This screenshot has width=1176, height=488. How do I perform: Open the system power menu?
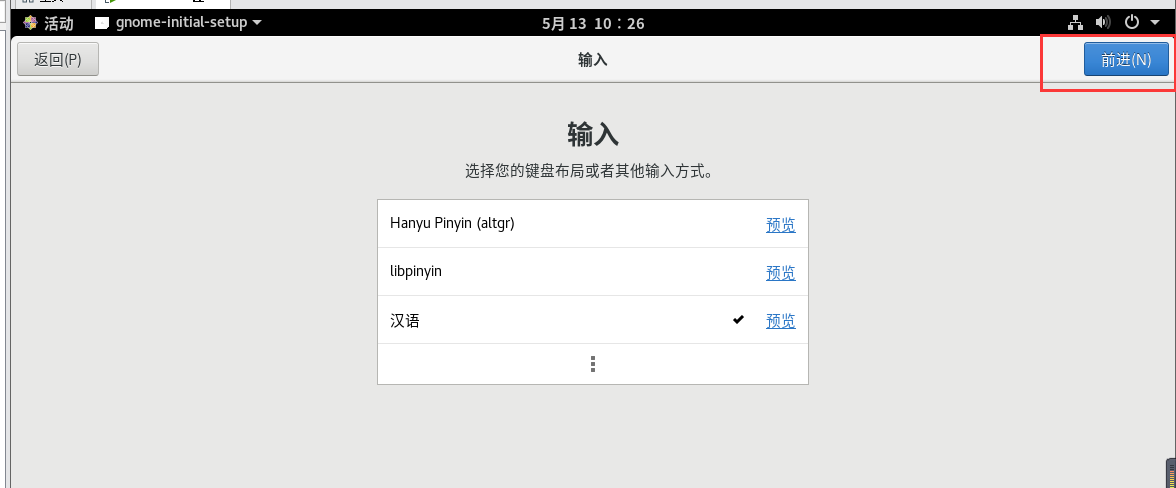(x=1138, y=22)
